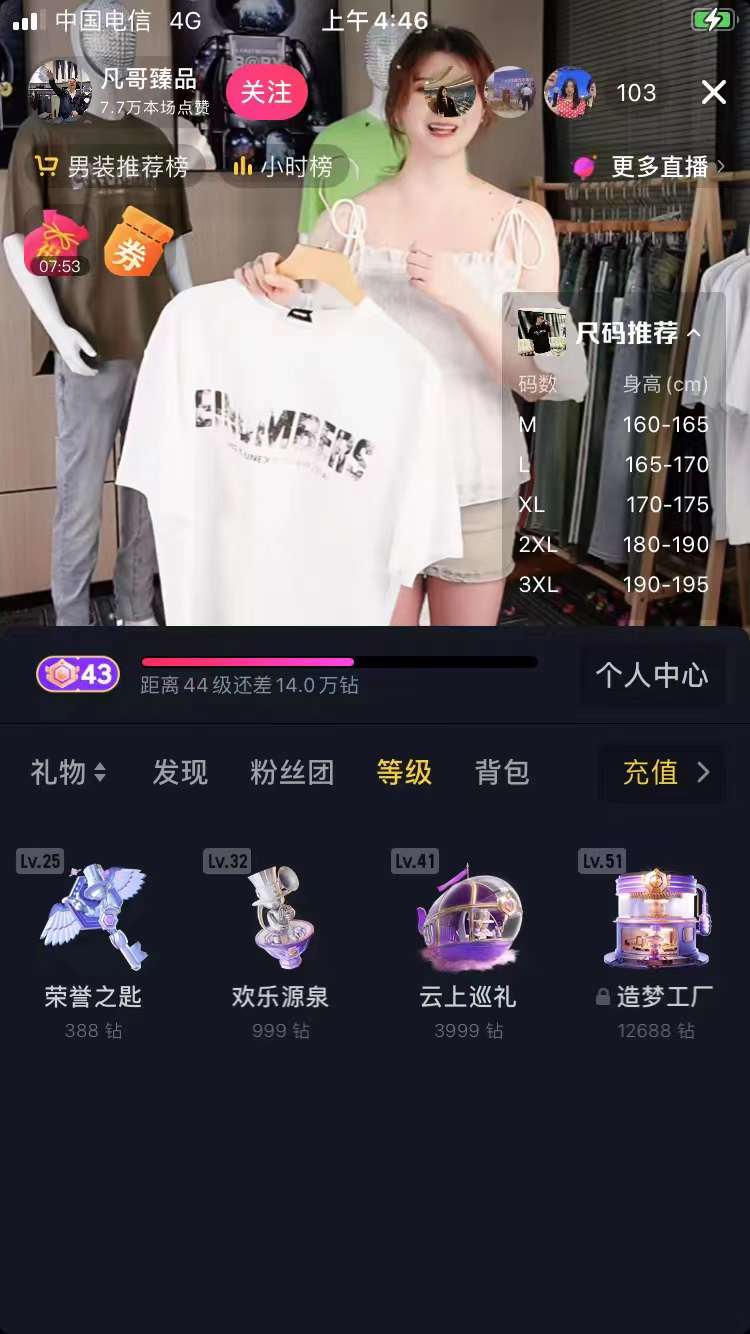Open the viewer list showing 103
This screenshot has height=1334, width=750.
(x=636, y=93)
